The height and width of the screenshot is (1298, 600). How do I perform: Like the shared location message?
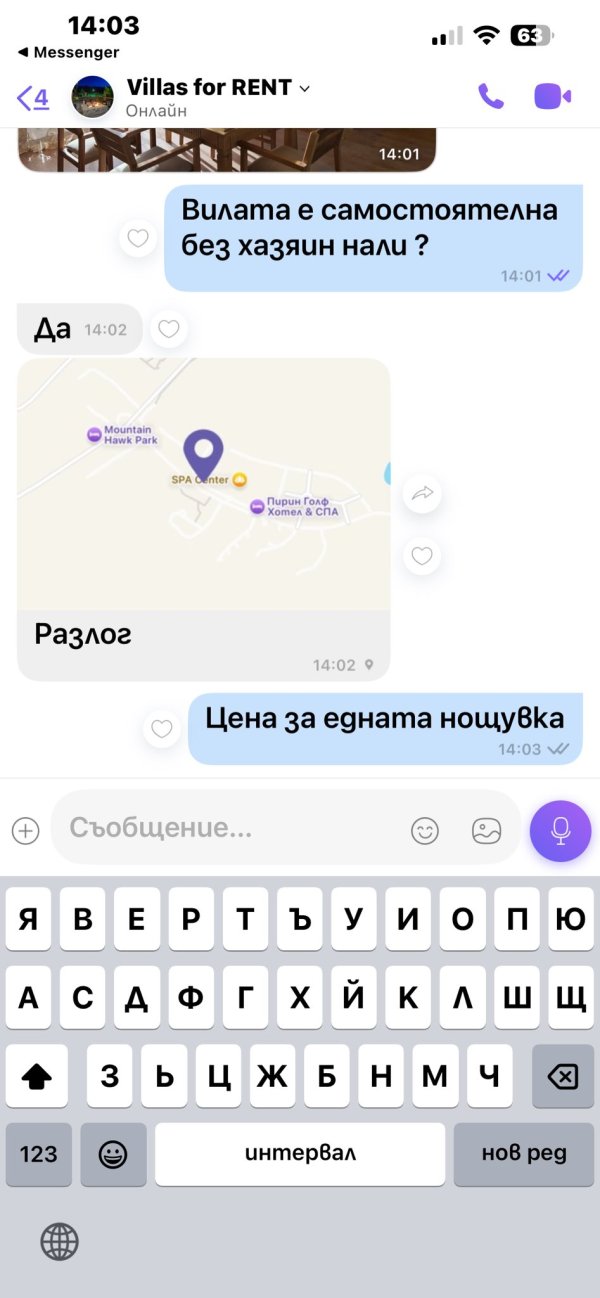(x=422, y=555)
